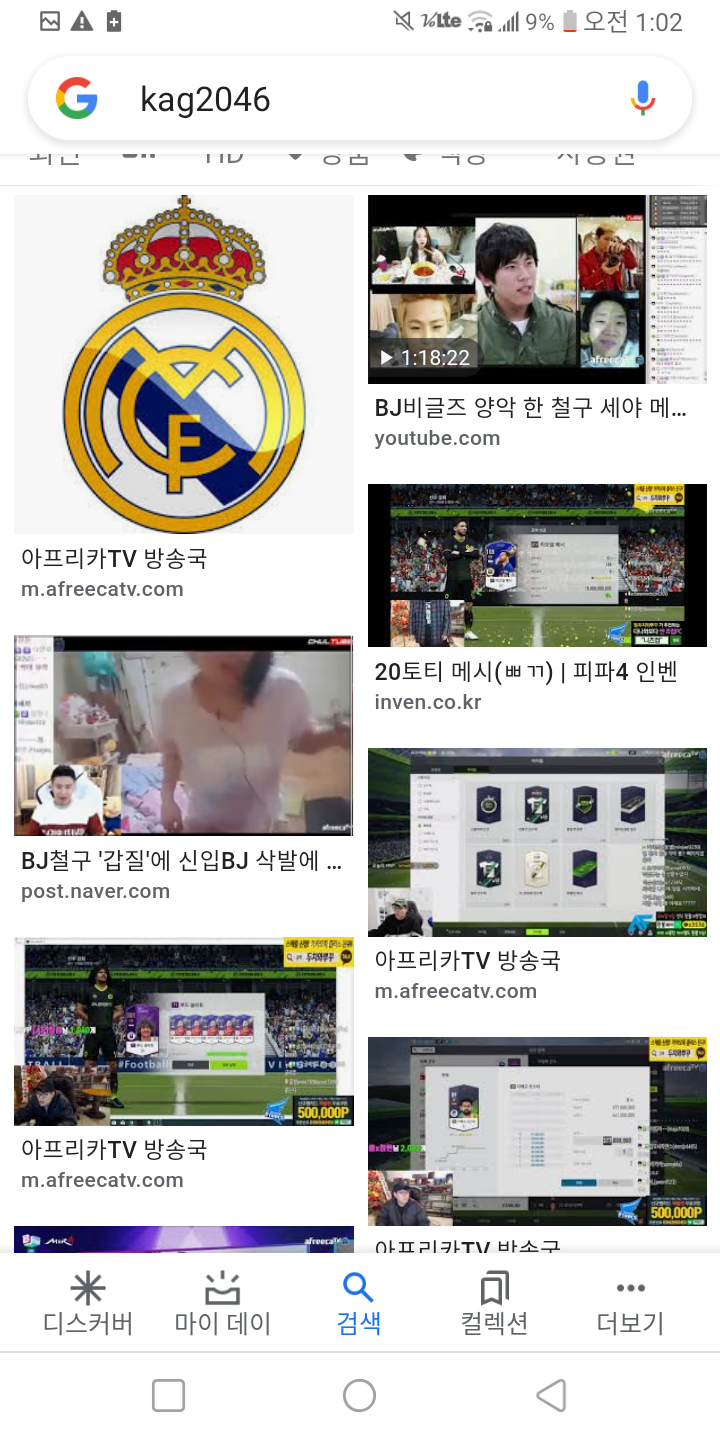Viewport: 720px width, 1440px height.
Task: Open the 컬렉션 tab
Action: coord(494,1304)
